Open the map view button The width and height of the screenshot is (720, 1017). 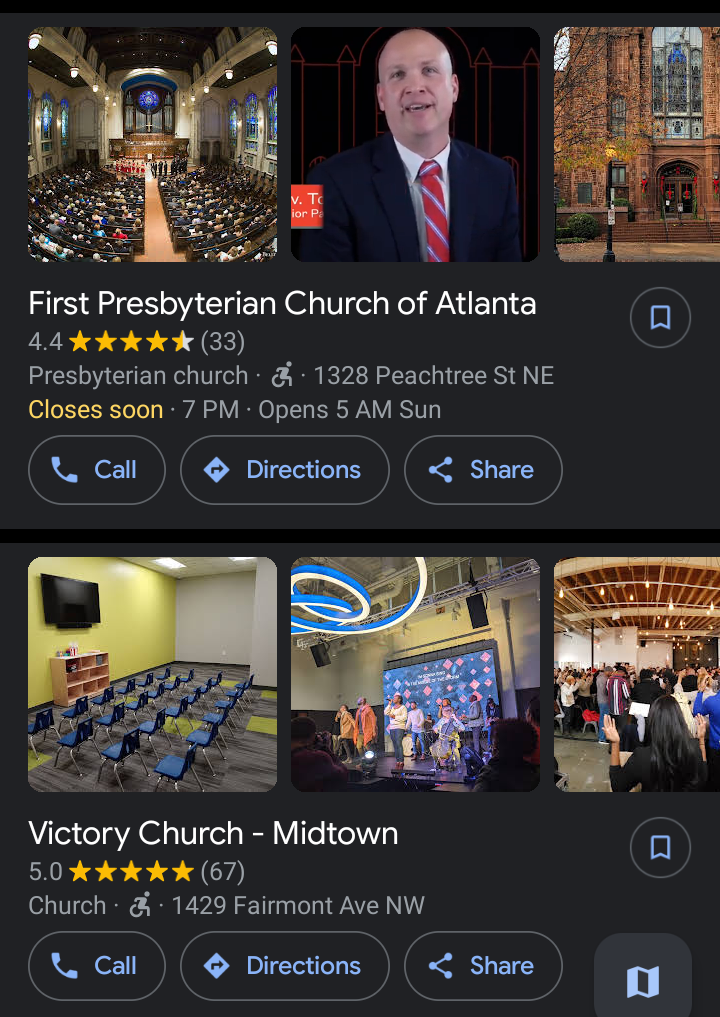[x=642, y=981]
